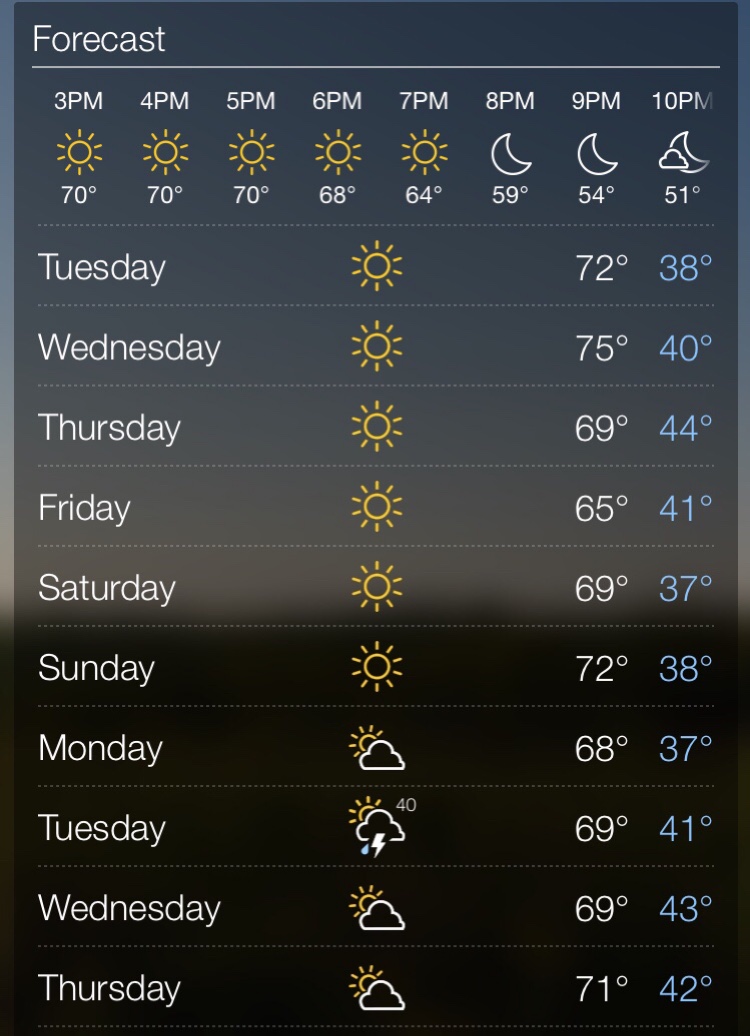The height and width of the screenshot is (1036, 750).
Task: Open Sunday's forecast details
Action: (x=375, y=667)
